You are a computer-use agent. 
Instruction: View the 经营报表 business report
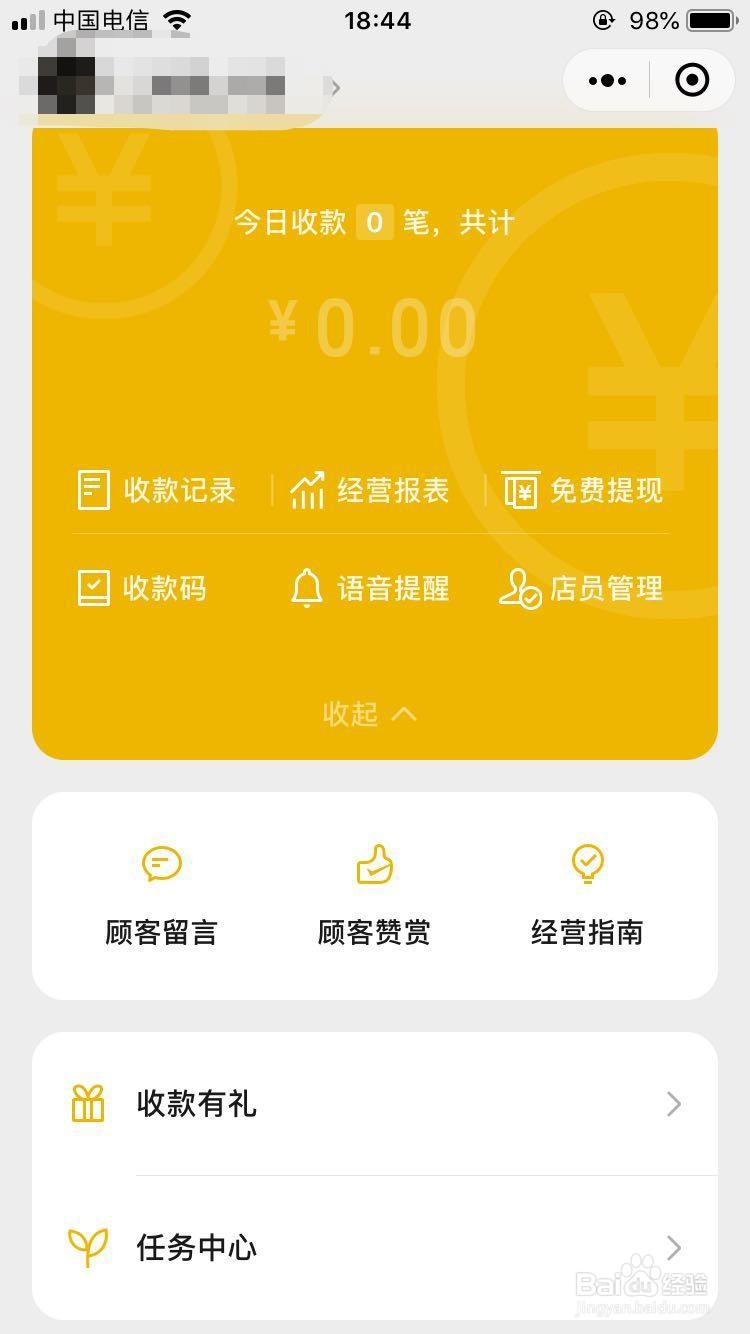pyautogui.click(x=370, y=490)
